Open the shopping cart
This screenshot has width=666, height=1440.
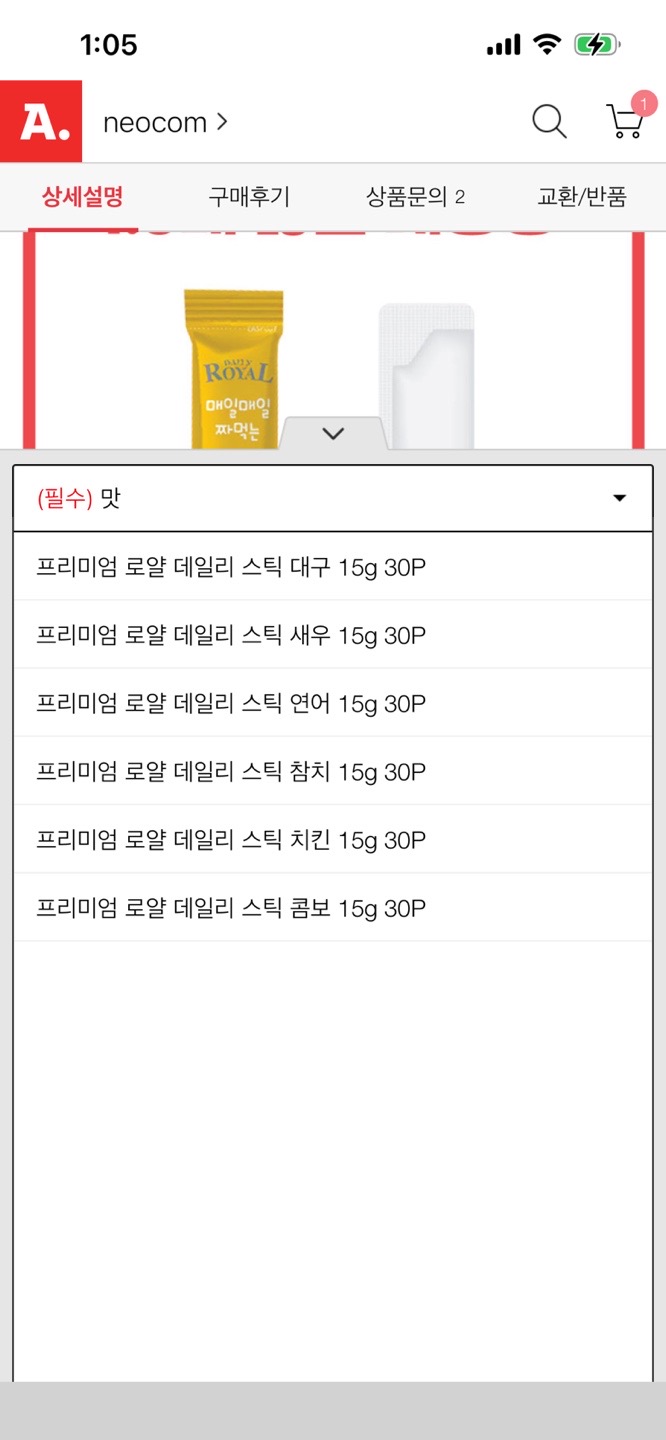pos(625,122)
